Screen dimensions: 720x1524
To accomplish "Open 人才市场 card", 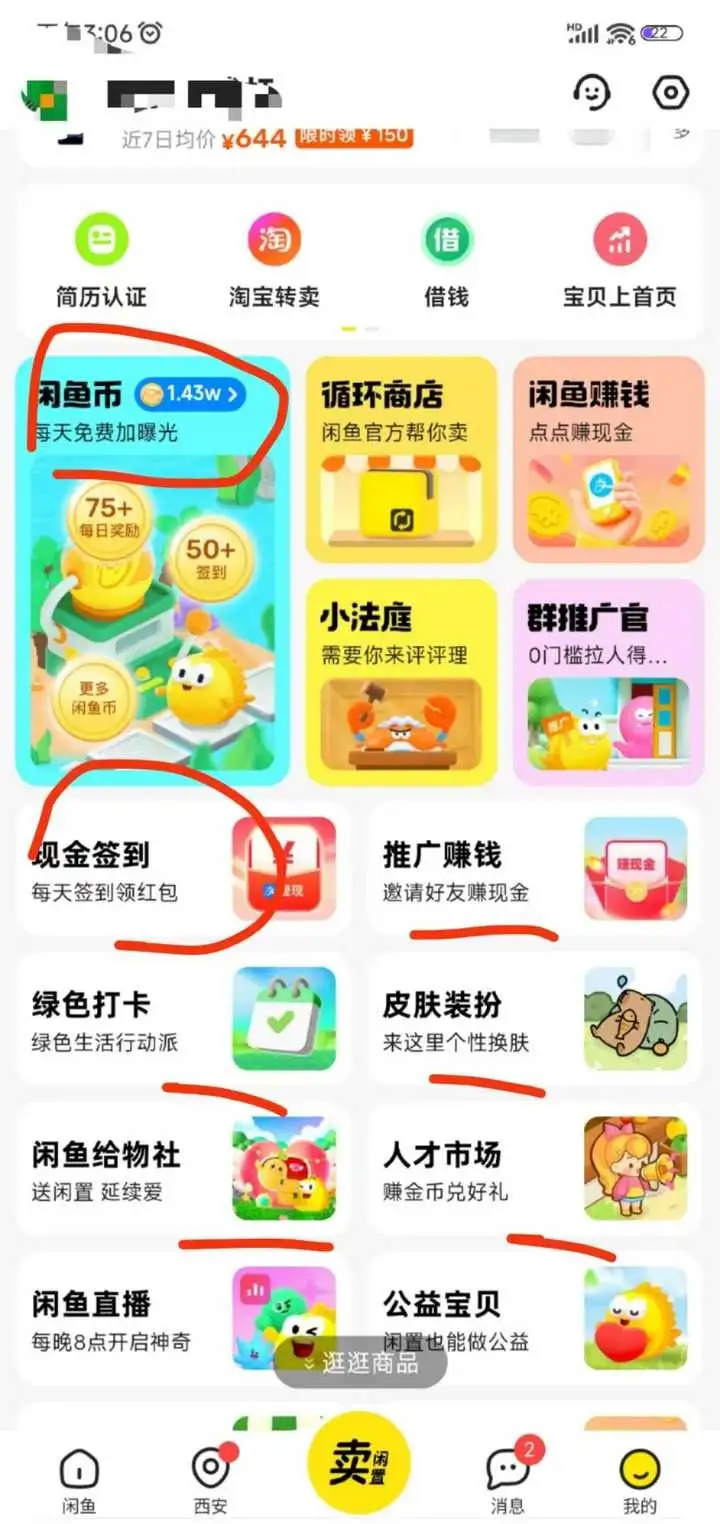I will 534,1168.
